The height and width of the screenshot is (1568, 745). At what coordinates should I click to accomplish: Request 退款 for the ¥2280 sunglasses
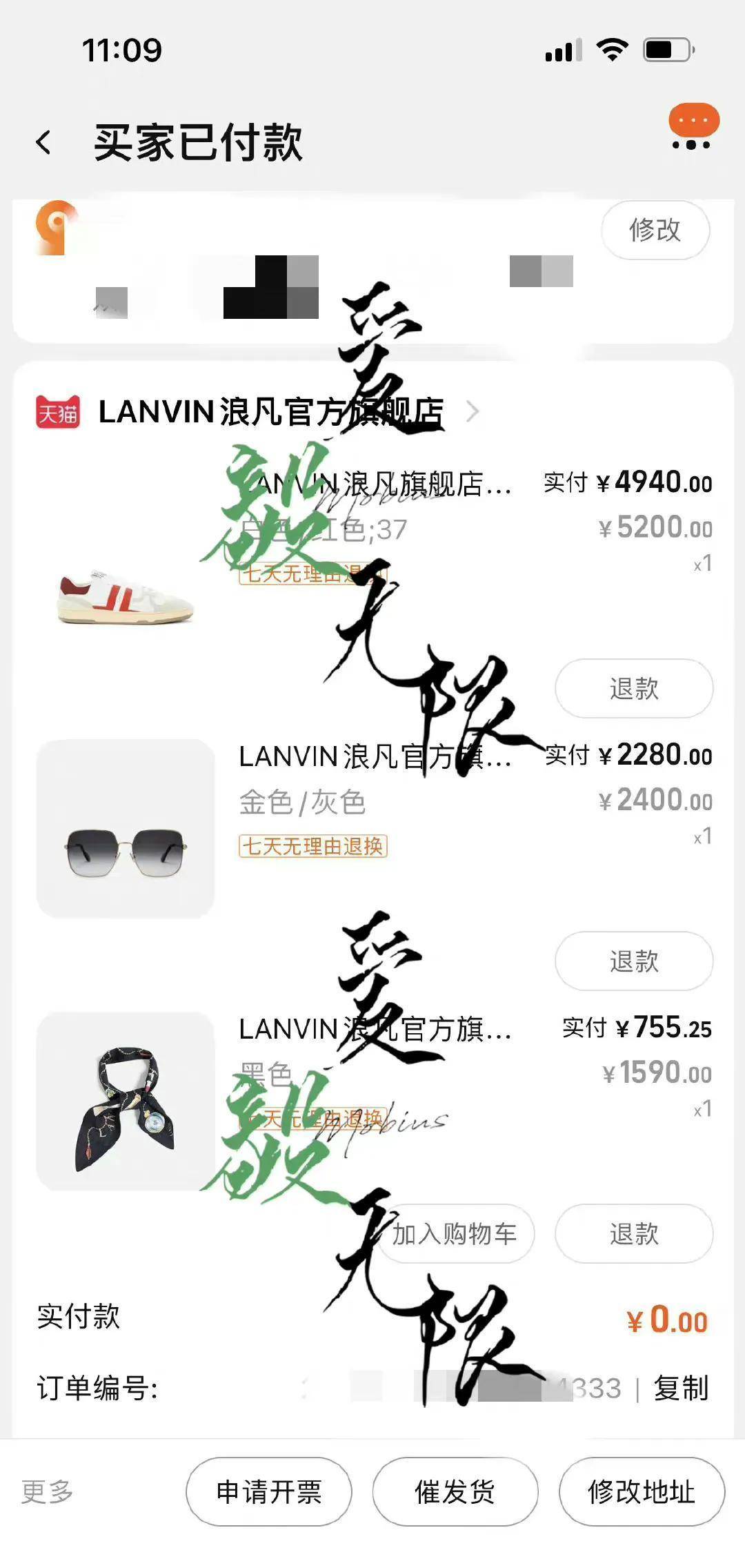click(634, 961)
